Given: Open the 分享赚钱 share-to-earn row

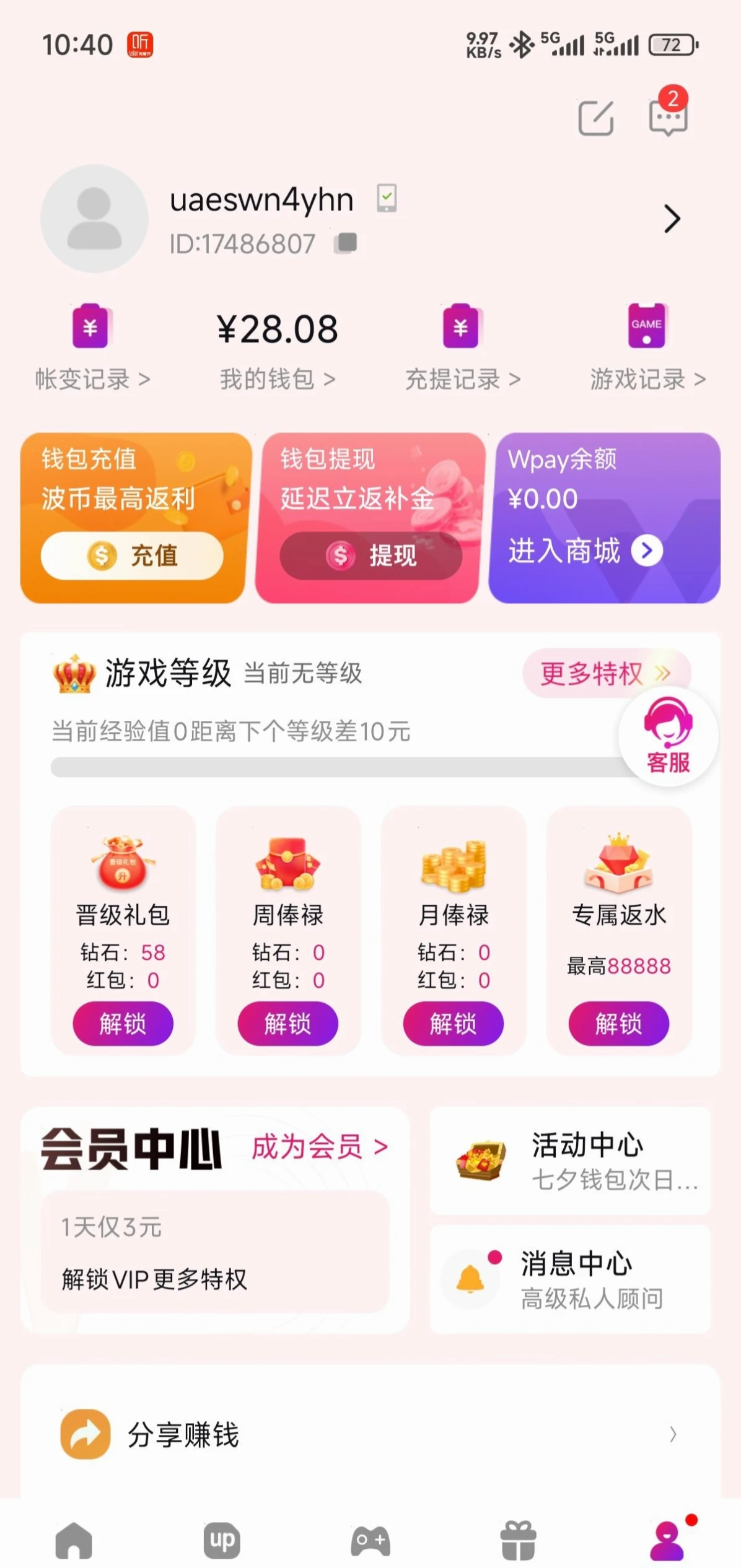Looking at the screenshot, I should coord(370,1434).
